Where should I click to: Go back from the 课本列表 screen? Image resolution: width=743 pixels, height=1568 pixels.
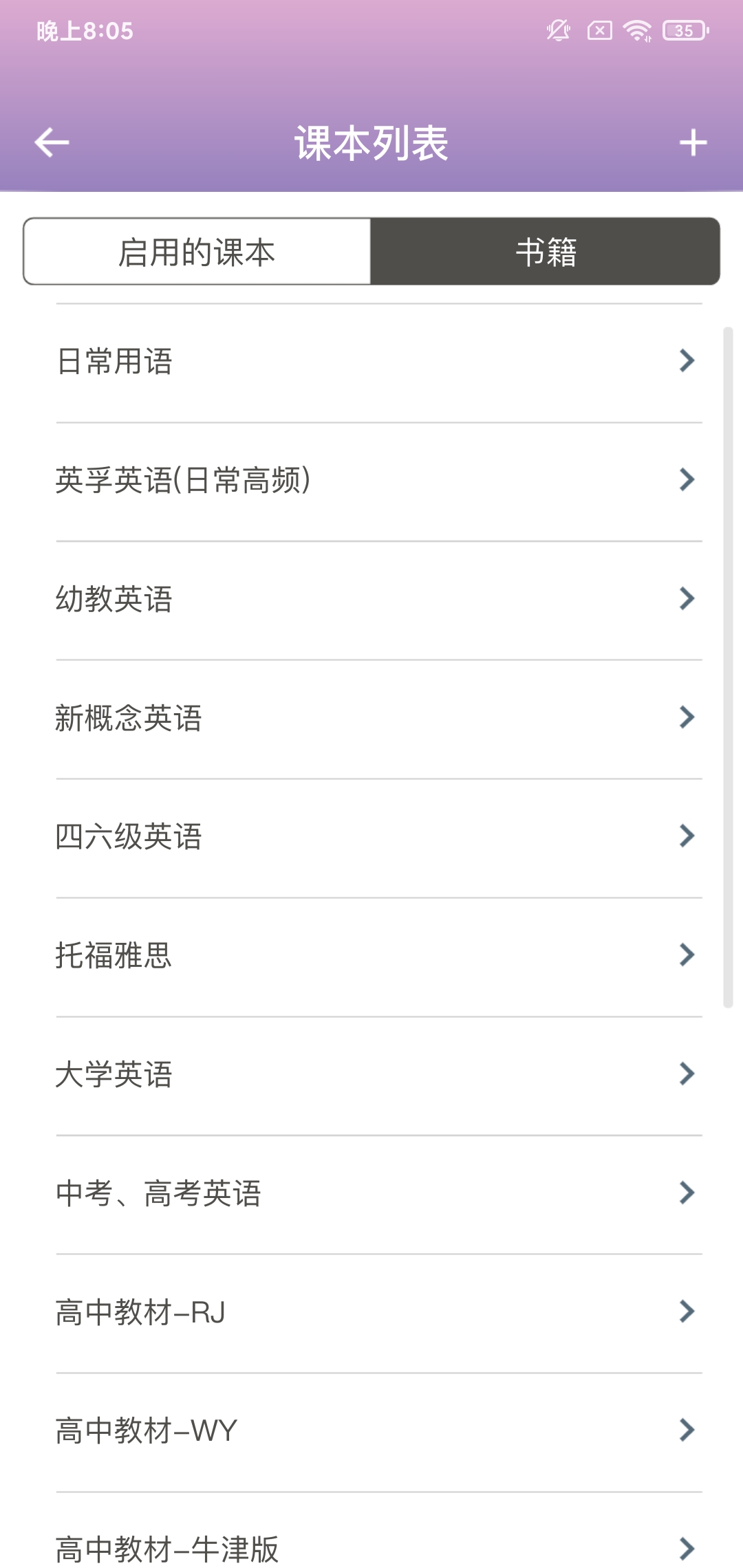(x=52, y=142)
